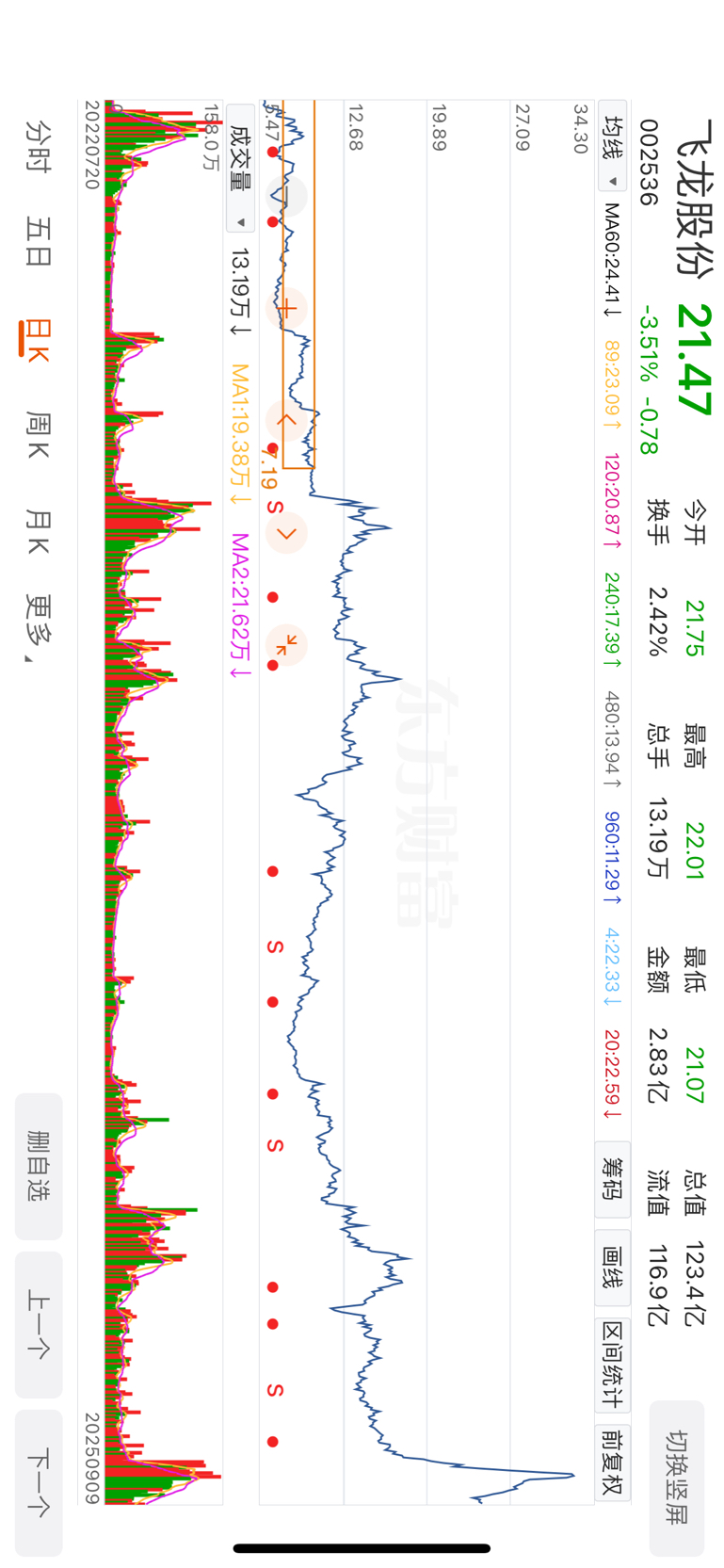Change the 前复权 adjustment setting

pyautogui.click(x=613, y=1463)
